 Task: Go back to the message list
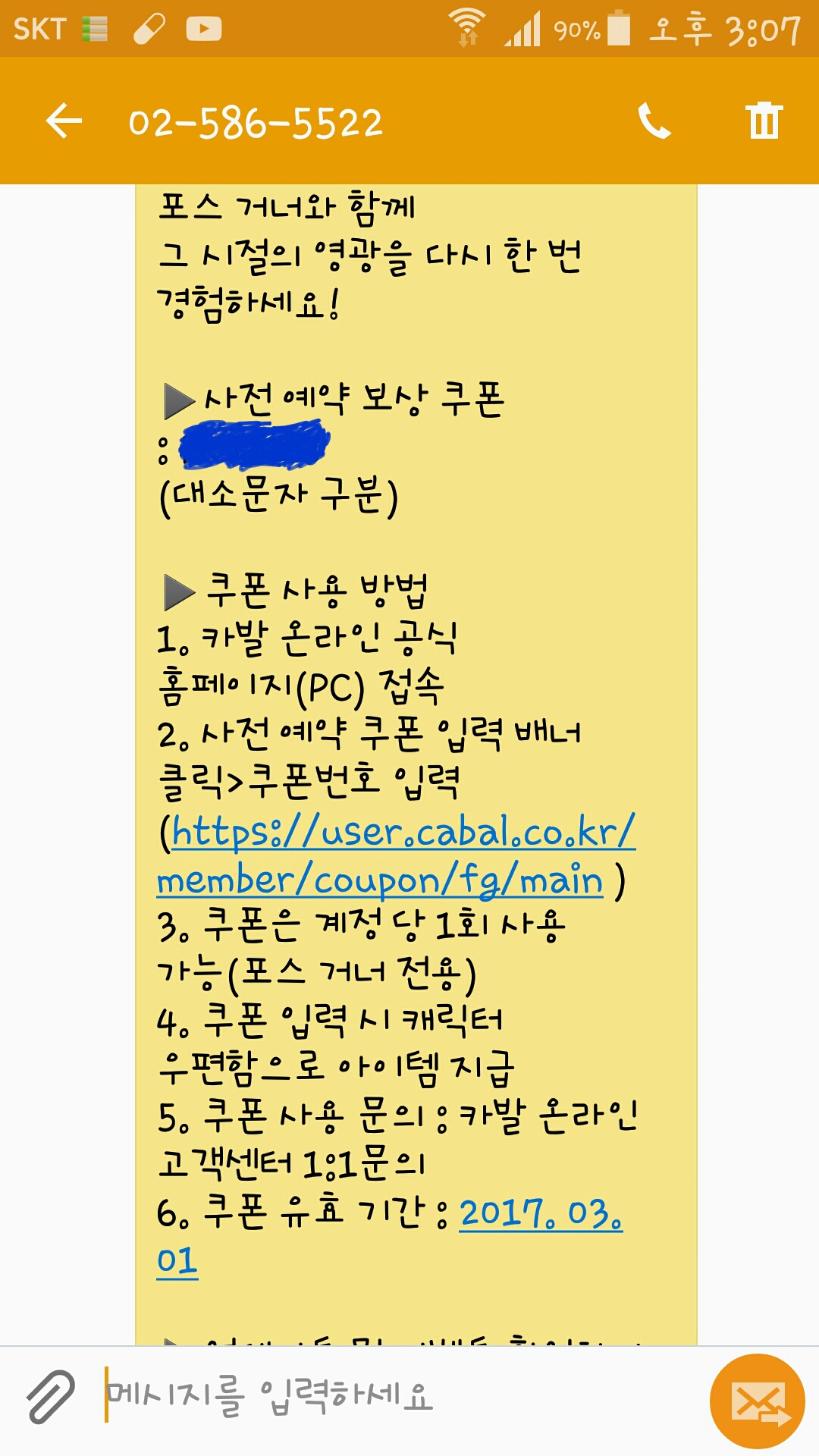click(64, 121)
